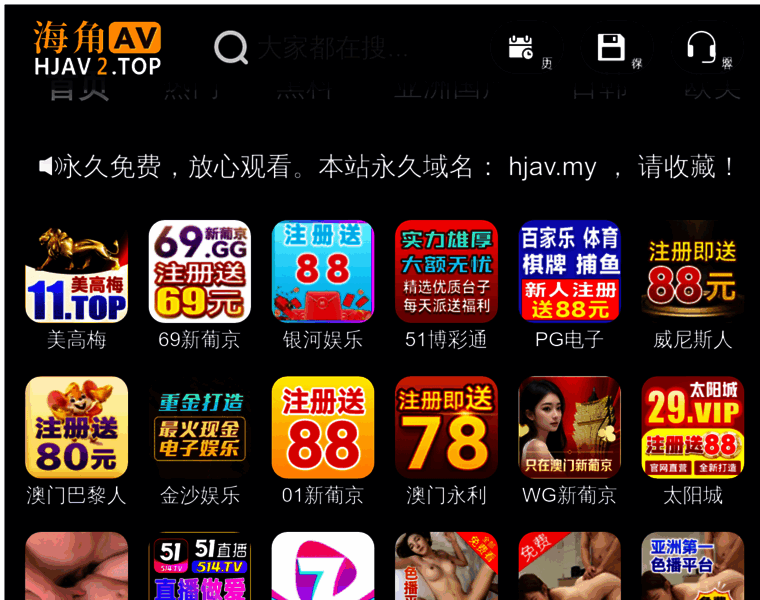
Task: Open the 美高梅 tile
Action: tap(76, 272)
